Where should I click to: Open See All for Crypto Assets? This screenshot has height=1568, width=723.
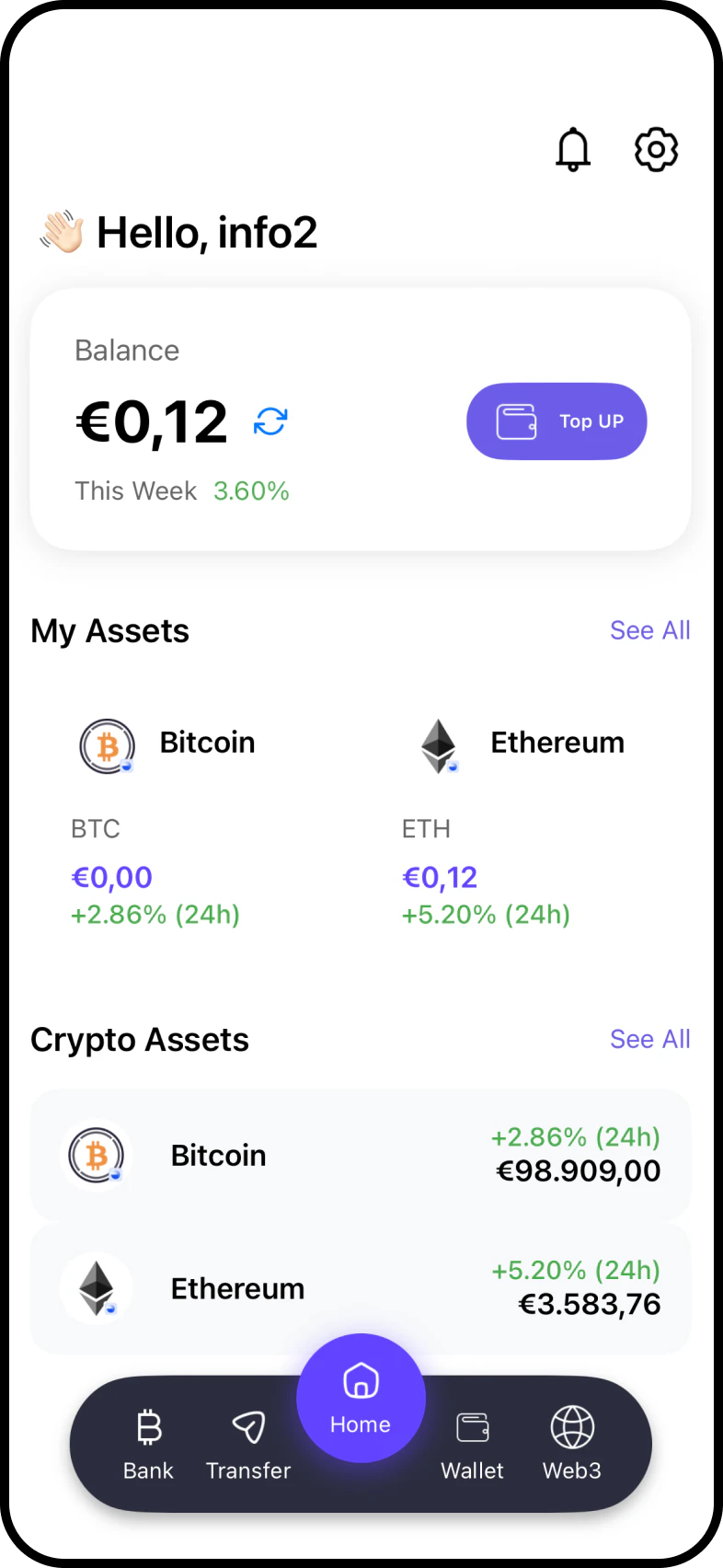649,1038
